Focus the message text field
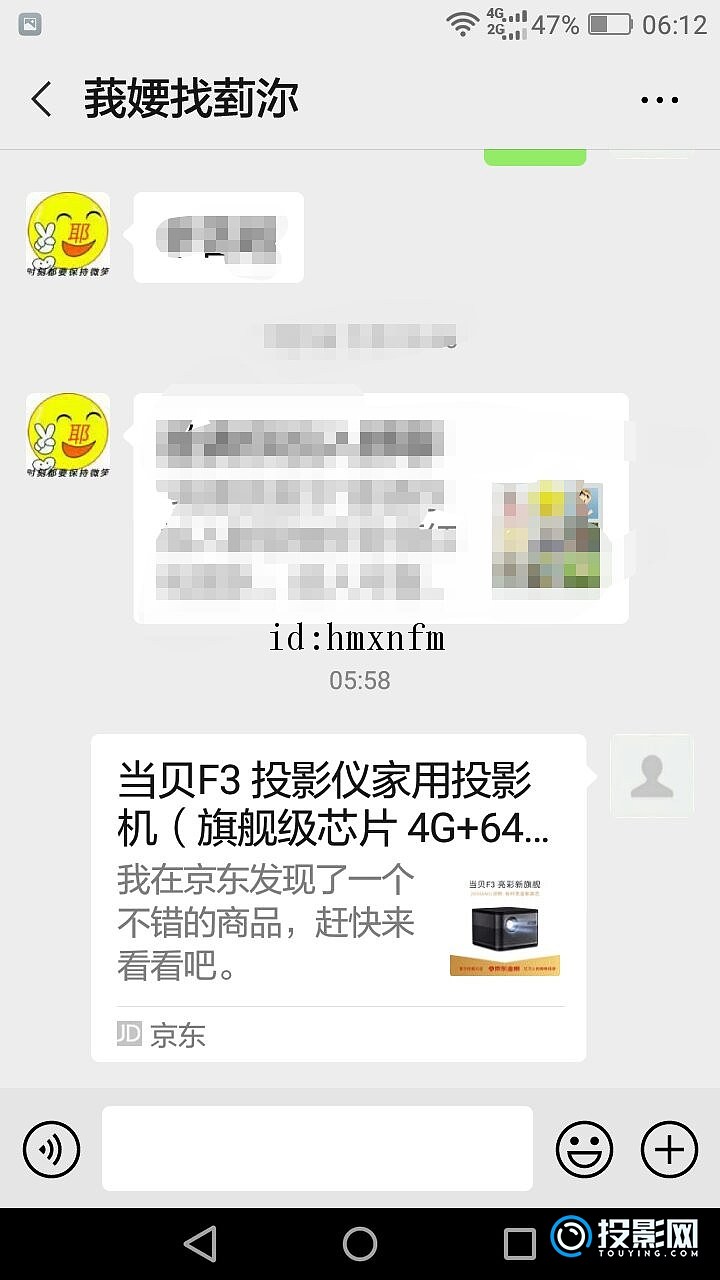This screenshot has height=1280, width=720. coord(317,1149)
